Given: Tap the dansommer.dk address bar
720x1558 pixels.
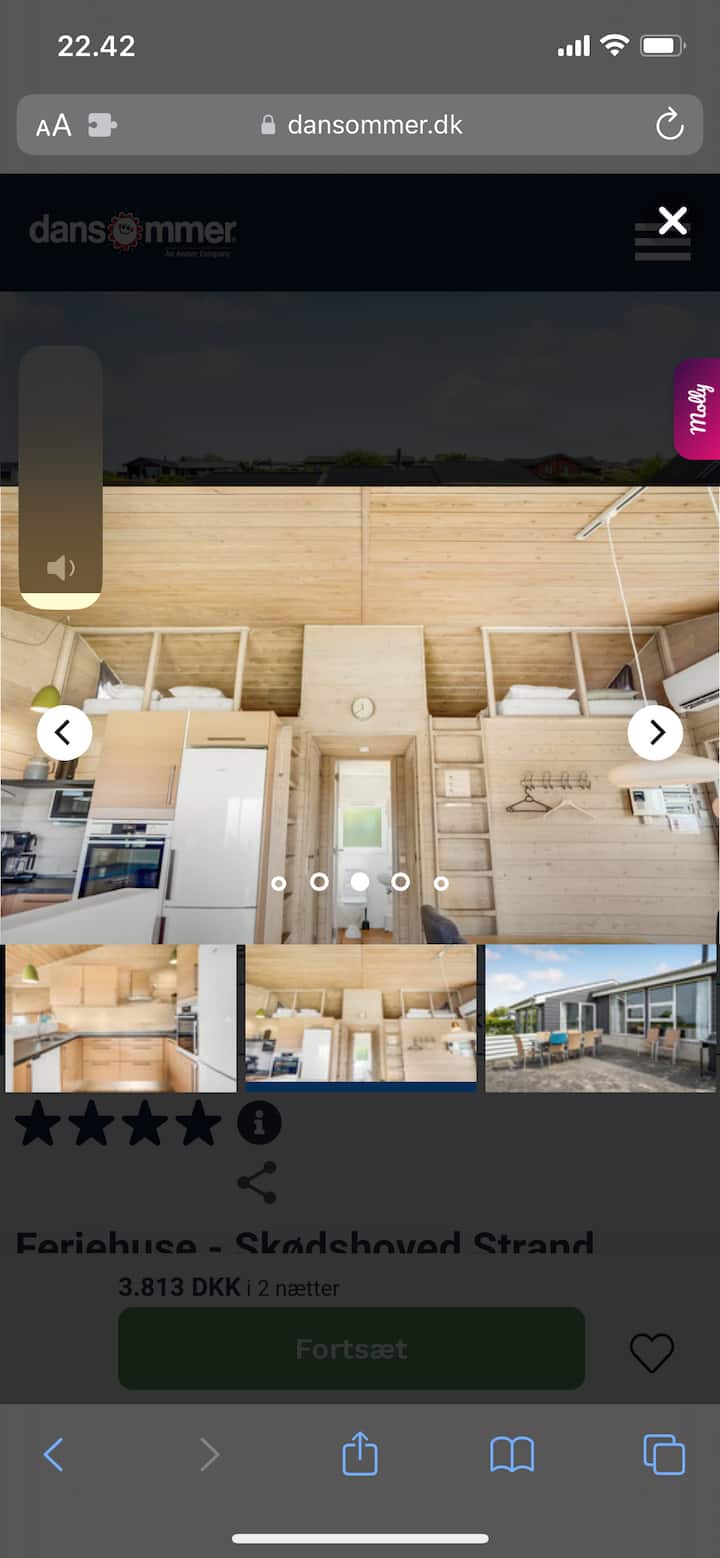Looking at the screenshot, I should [x=374, y=125].
